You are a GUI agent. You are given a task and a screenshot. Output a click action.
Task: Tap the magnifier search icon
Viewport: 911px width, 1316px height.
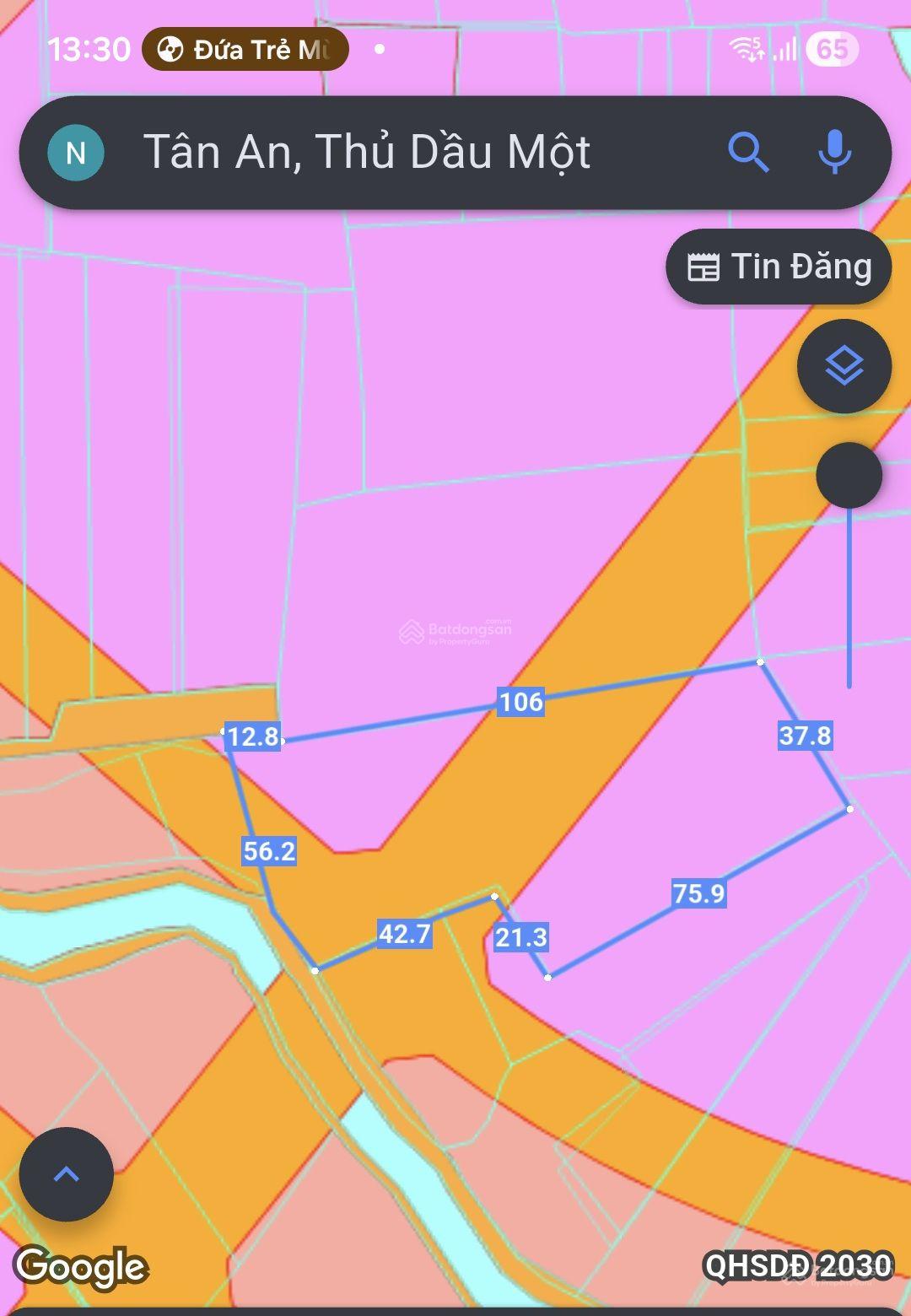(x=747, y=153)
